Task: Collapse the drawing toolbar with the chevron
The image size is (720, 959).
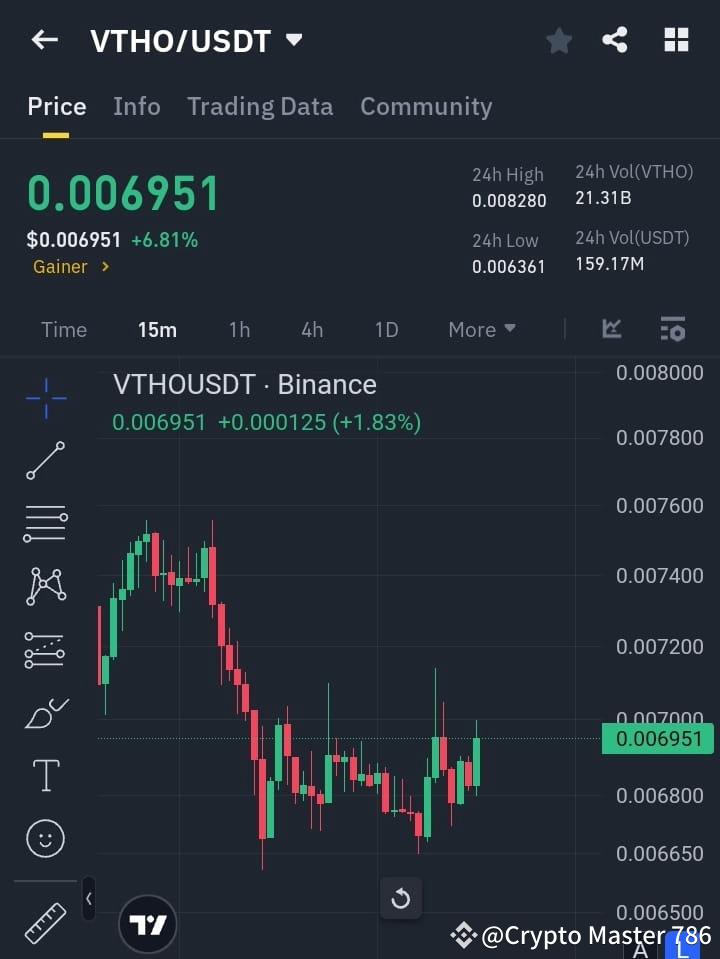Action: point(88,898)
